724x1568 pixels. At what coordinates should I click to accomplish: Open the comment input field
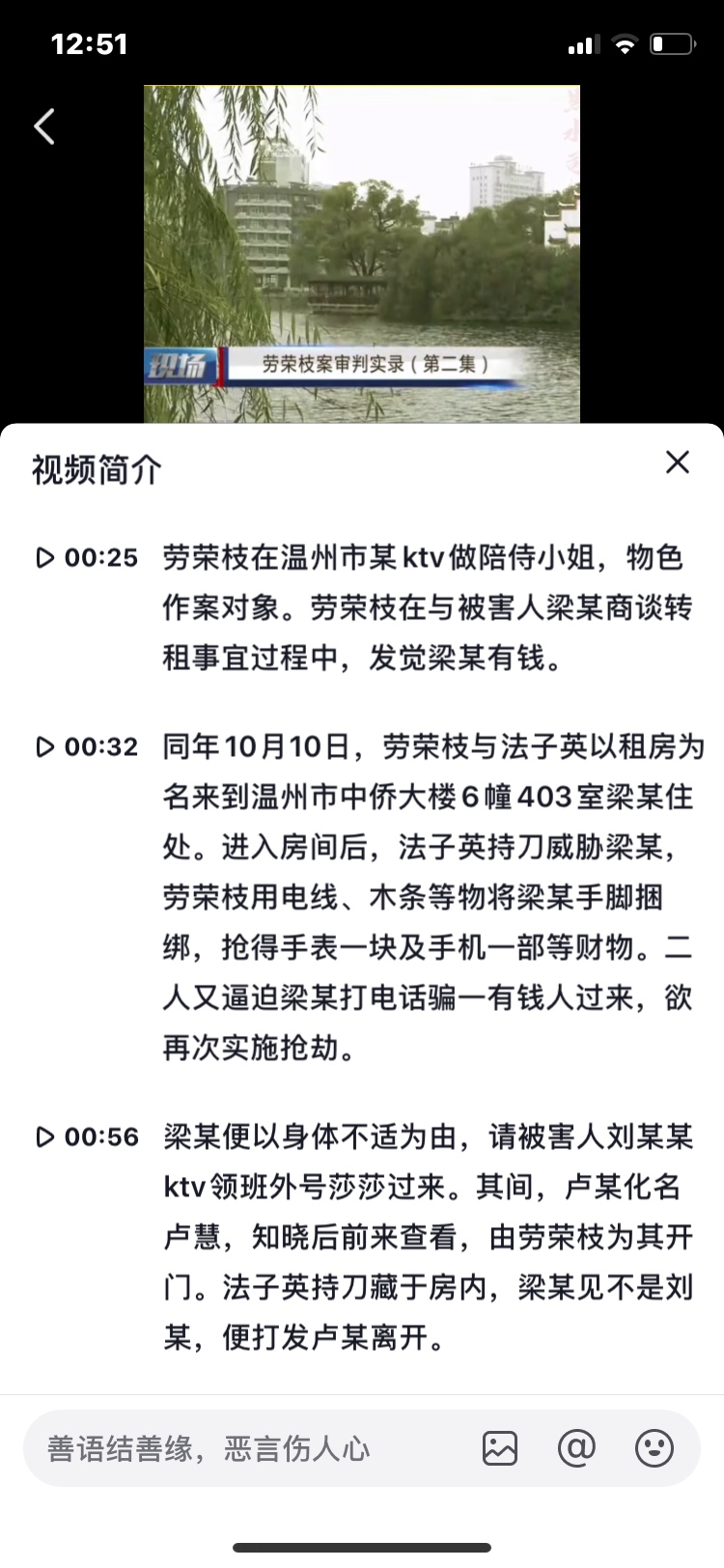coord(241,1448)
